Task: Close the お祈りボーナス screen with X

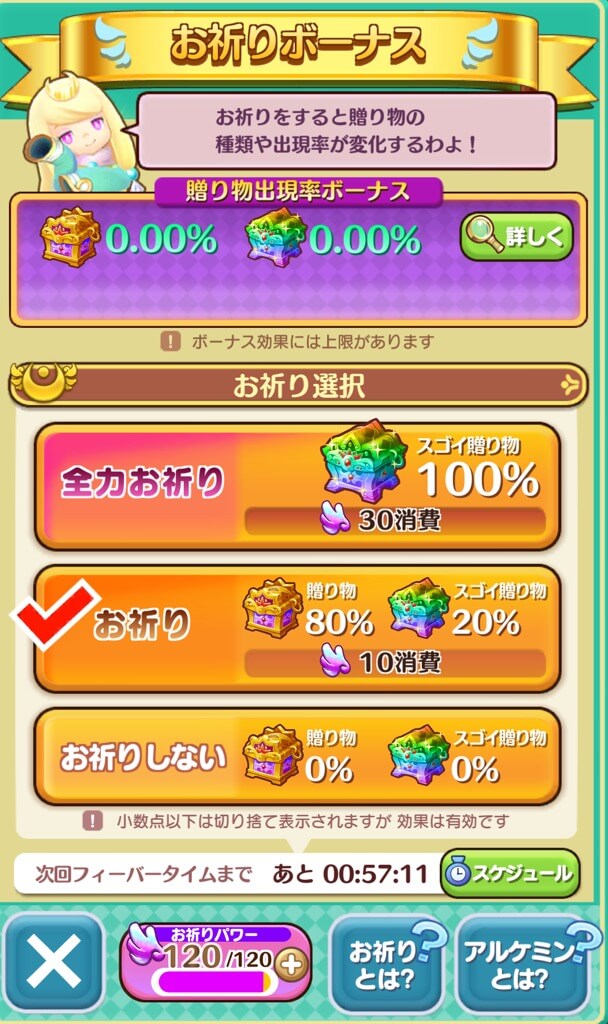Action: [x=53, y=964]
